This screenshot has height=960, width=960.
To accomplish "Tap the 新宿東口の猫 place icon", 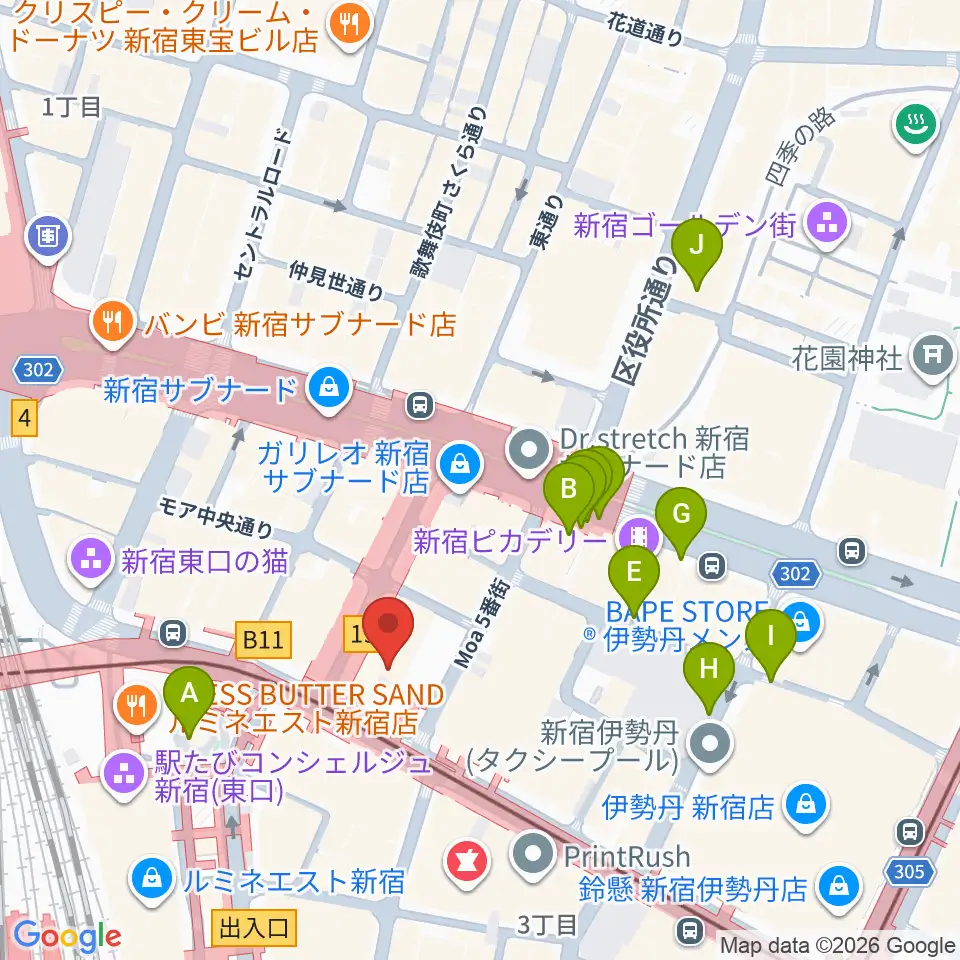I will [x=91, y=561].
